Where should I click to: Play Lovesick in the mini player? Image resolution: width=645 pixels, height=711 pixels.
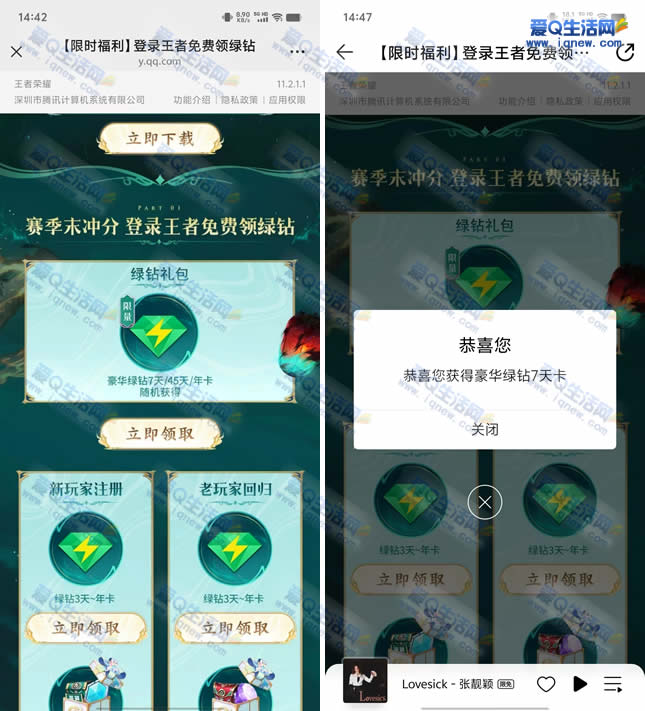point(580,684)
